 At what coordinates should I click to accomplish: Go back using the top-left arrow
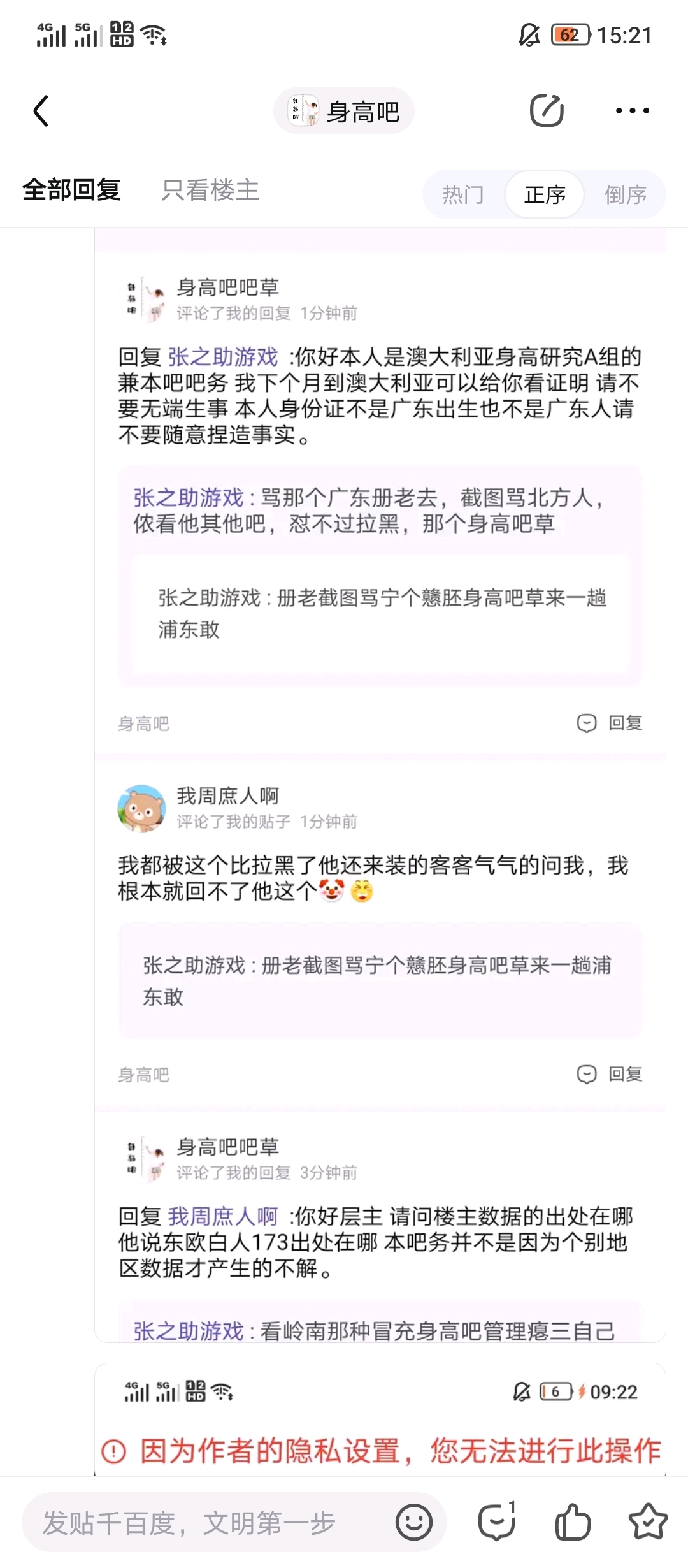41,111
